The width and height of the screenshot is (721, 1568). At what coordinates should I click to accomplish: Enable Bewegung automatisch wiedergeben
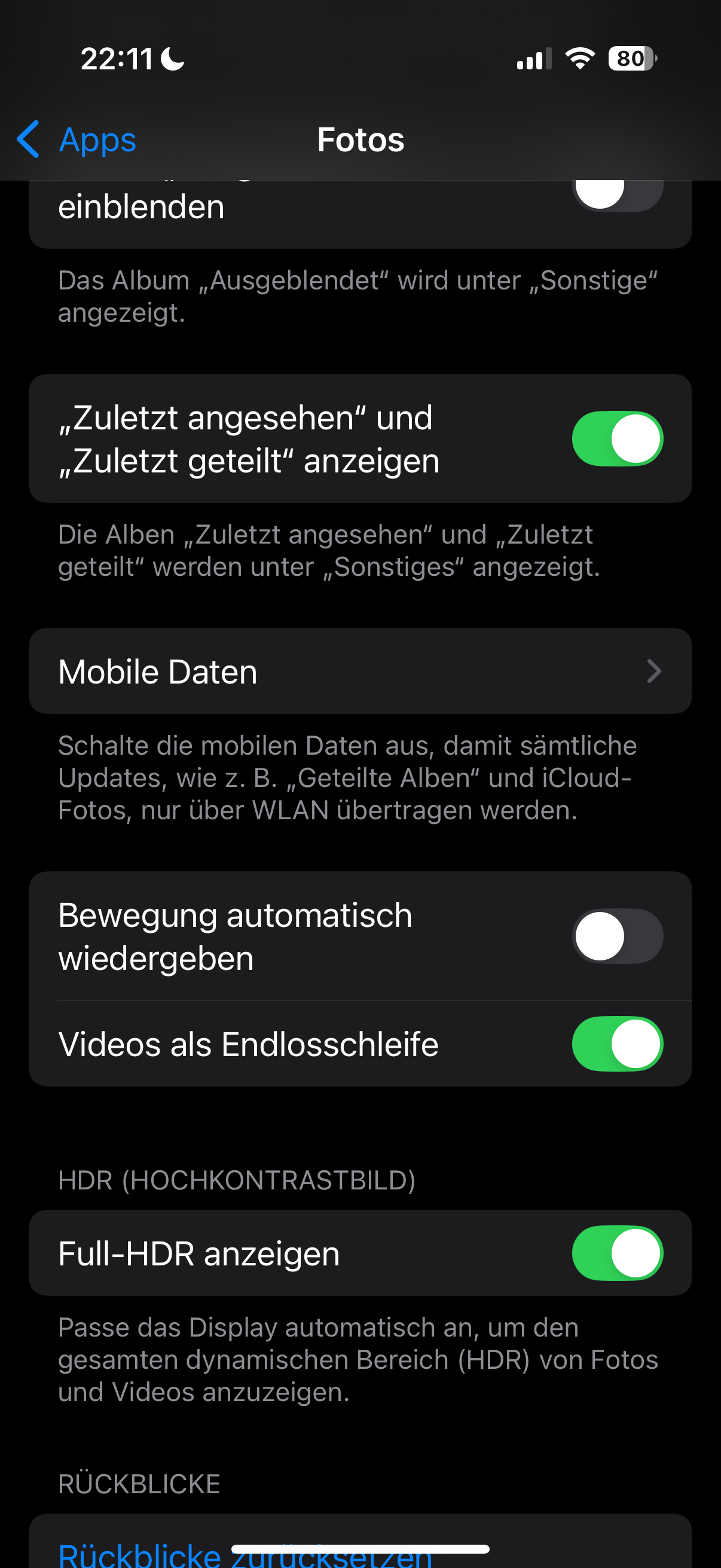pos(617,936)
